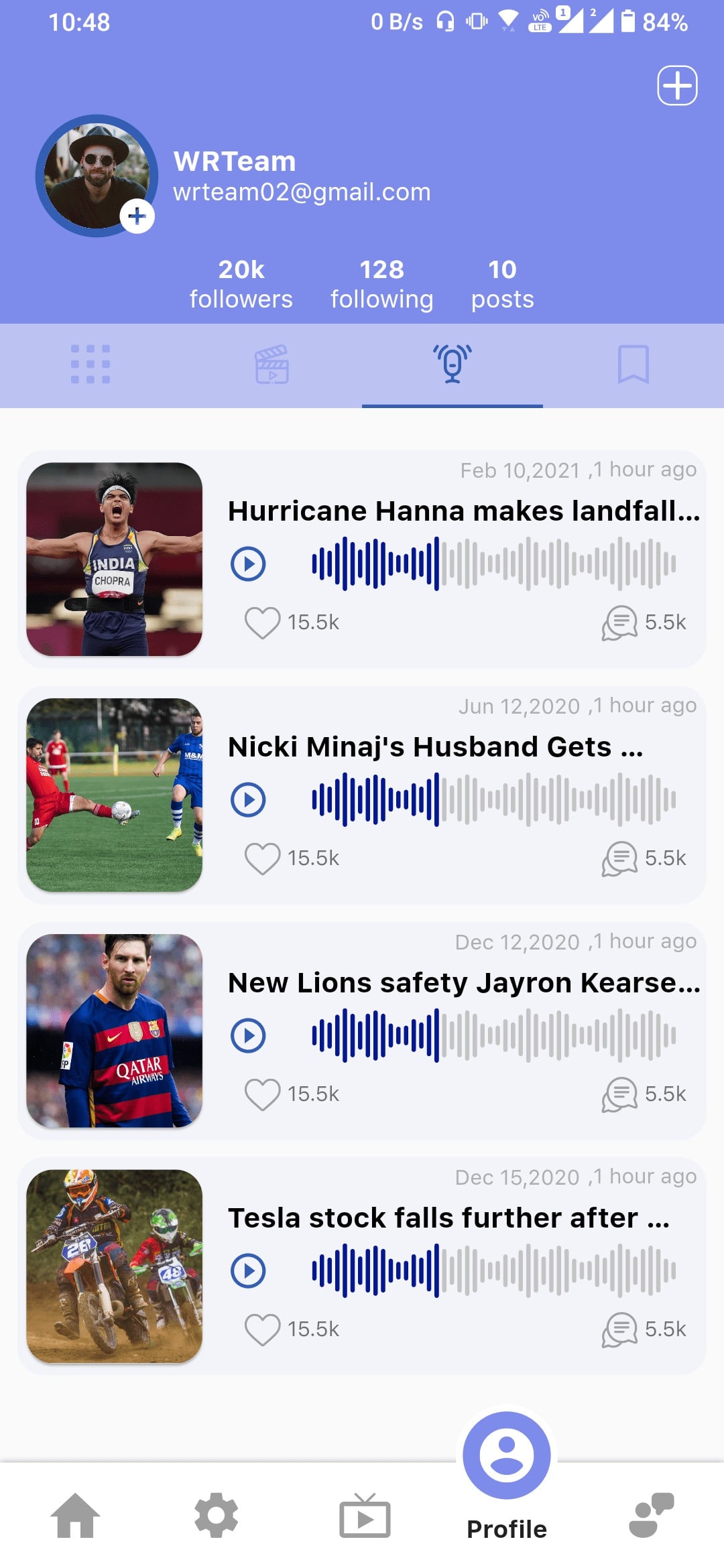Like the Nicki Minaj's Husband post
Screen dimensions: 724x1568
262,858
